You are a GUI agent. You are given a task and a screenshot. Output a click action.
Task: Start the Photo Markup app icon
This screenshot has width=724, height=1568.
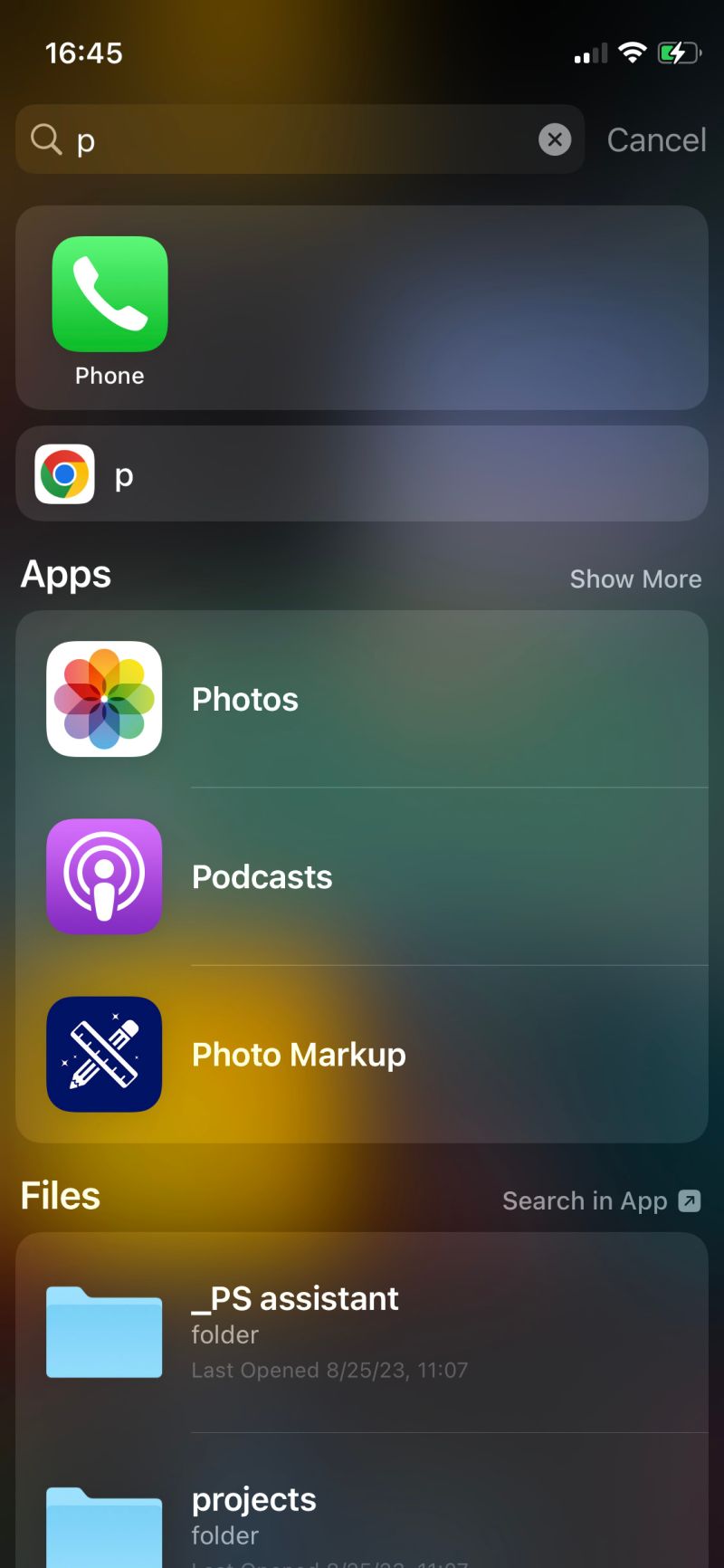click(x=103, y=1054)
